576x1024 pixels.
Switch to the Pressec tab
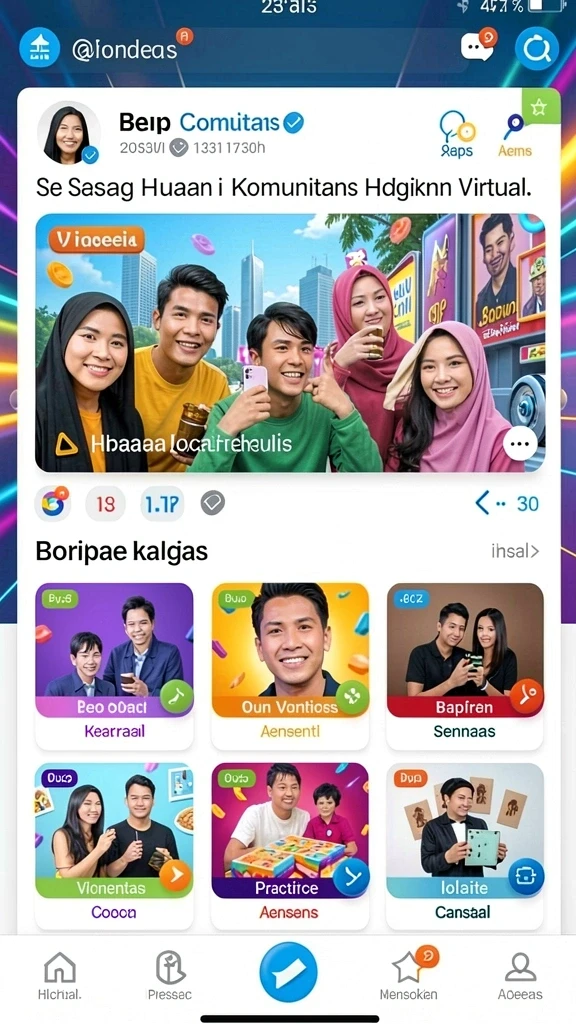tap(170, 976)
